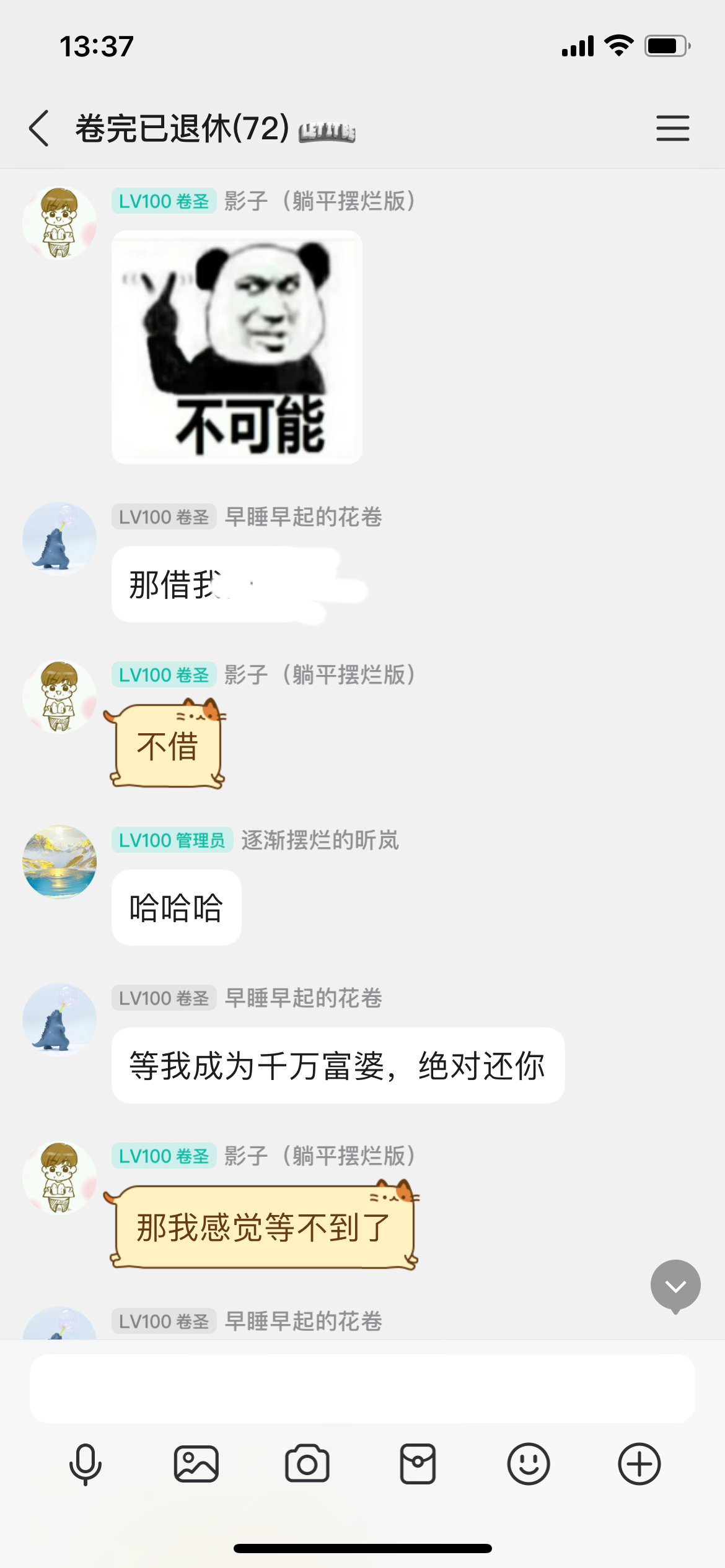This screenshot has height=1568, width=725.
Task: Go back from the group chat
Action: pos(38,128)
